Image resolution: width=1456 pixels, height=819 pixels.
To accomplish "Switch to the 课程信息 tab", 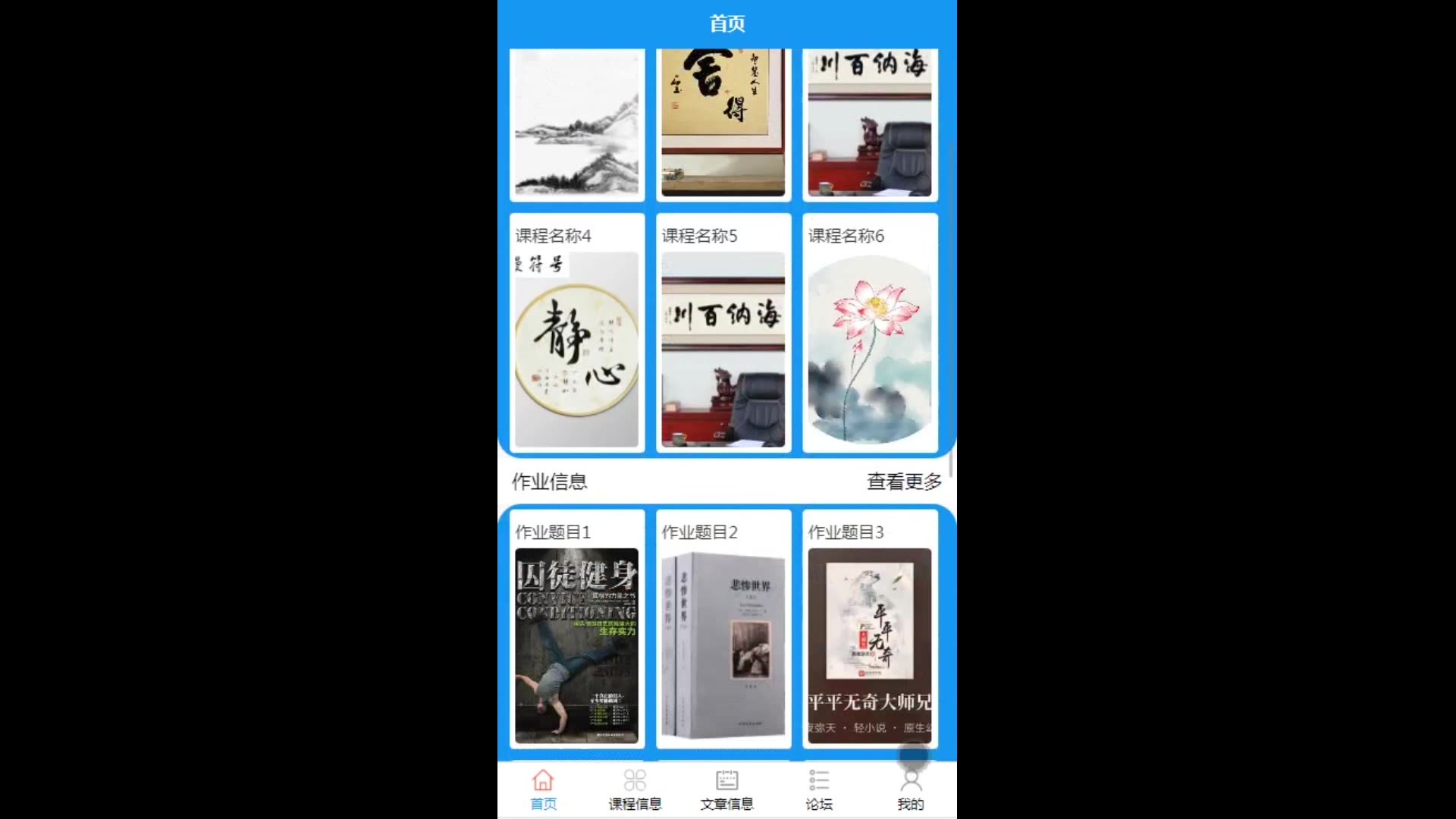I will (635, 789).
